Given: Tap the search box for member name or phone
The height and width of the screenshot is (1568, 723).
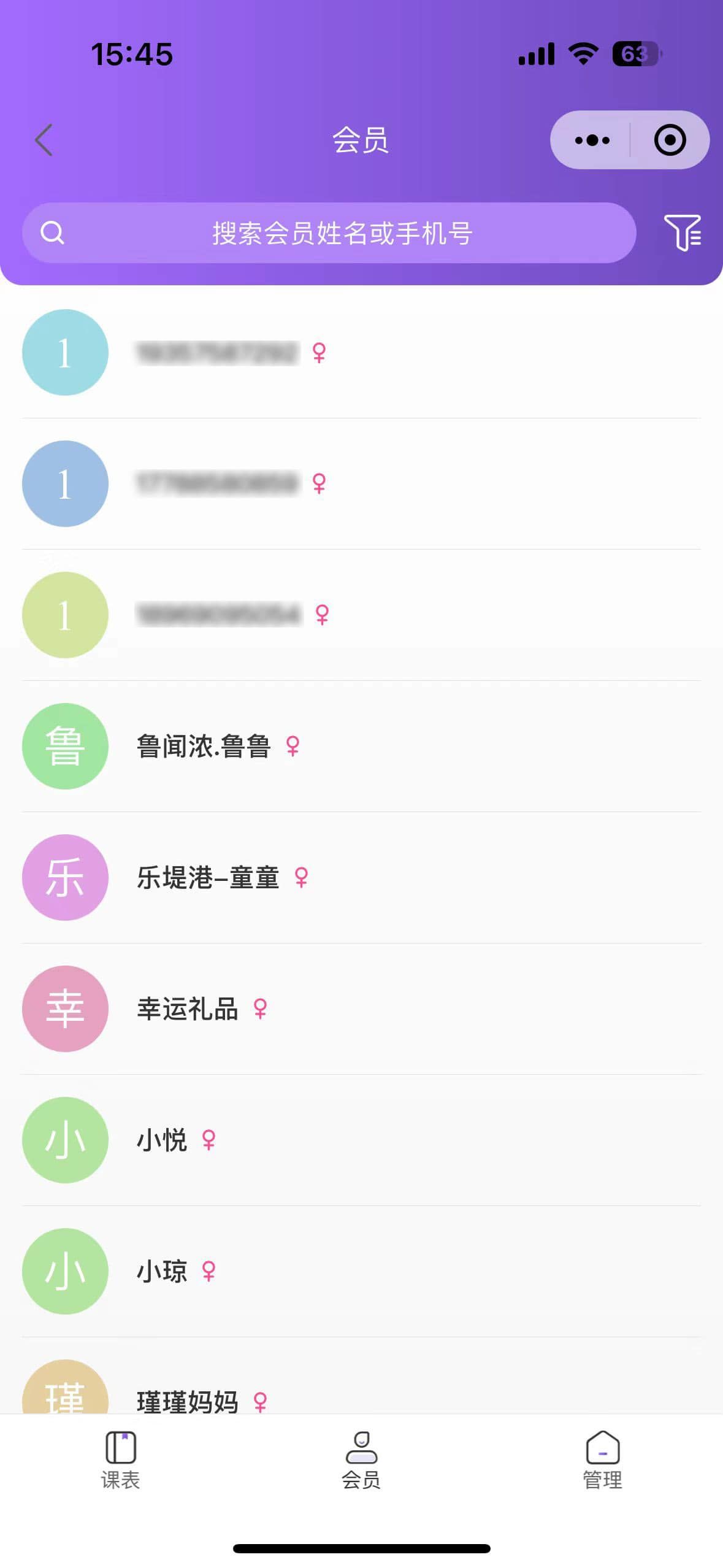Looking at the screenshot, I should [329, 233].
